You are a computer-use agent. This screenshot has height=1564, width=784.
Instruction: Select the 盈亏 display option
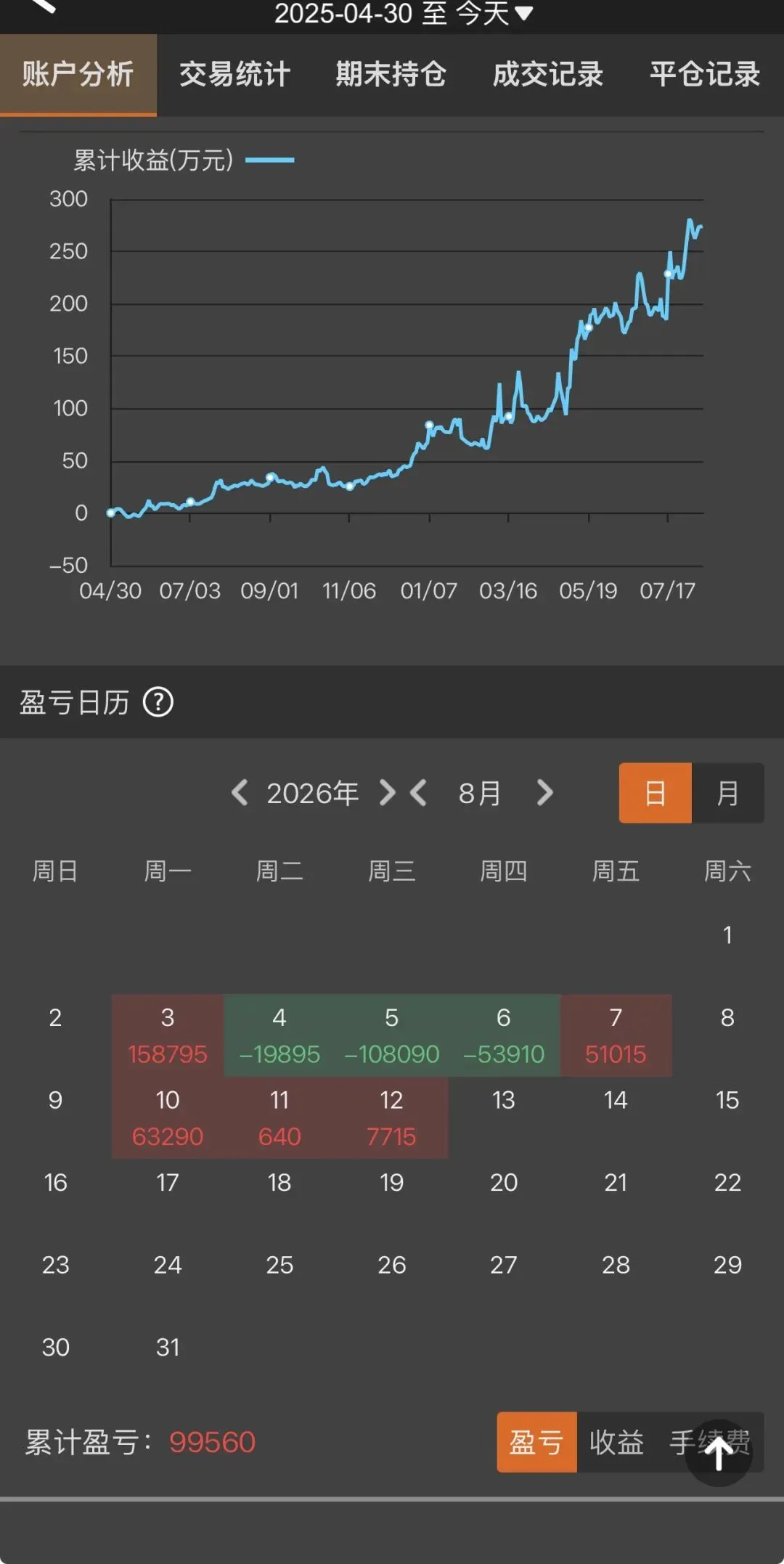coord(536,1442)
